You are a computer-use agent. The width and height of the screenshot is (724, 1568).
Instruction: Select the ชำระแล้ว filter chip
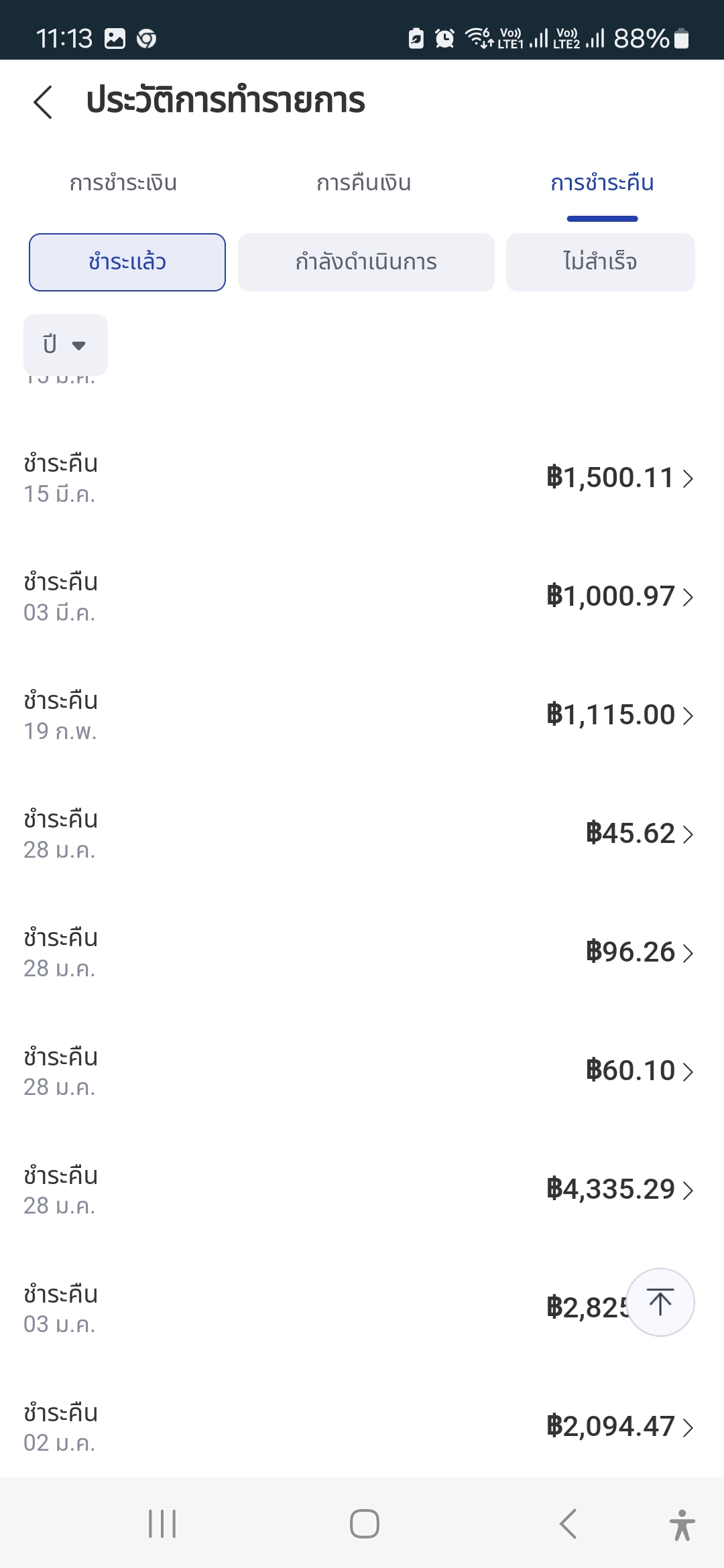click(127, 262)
